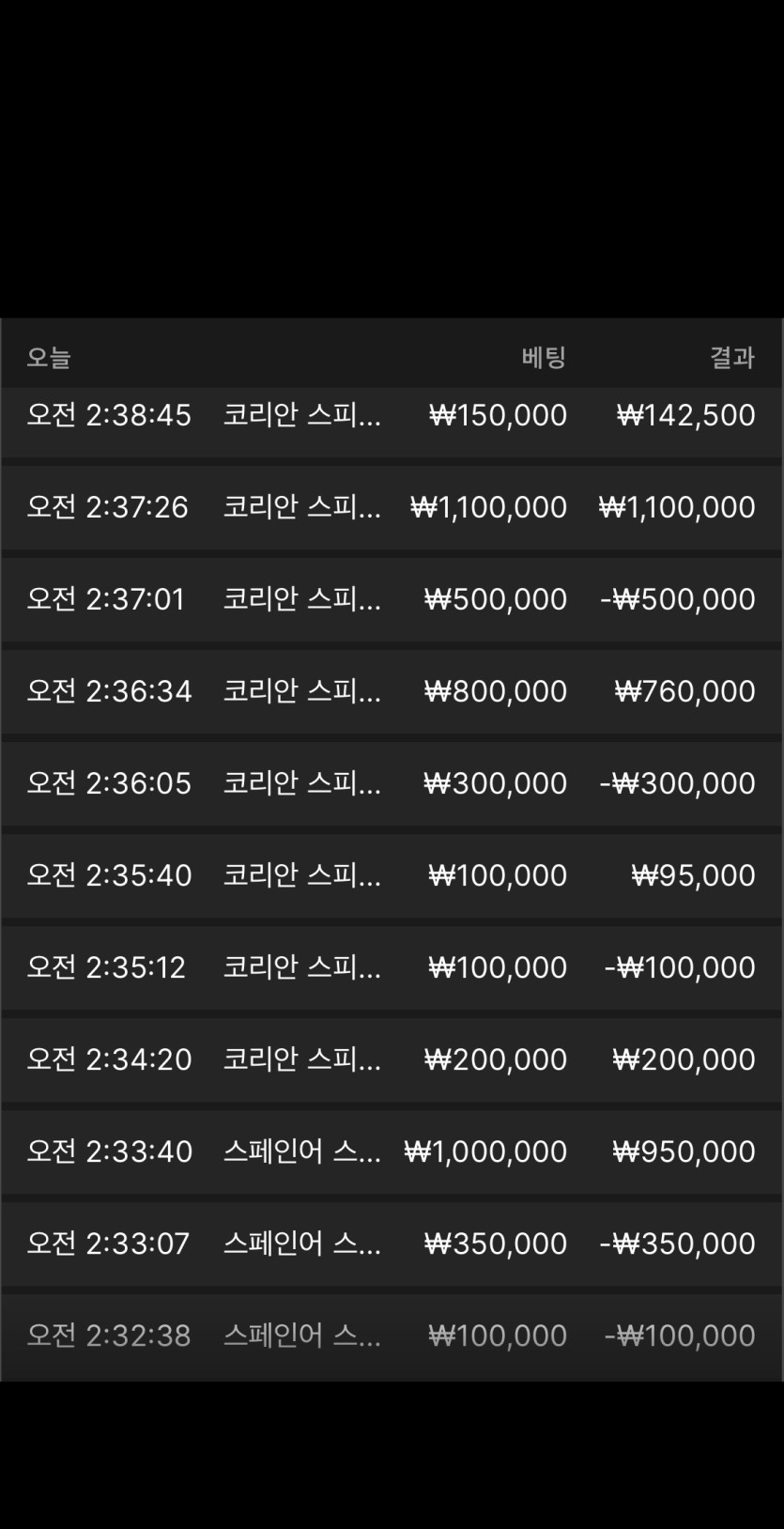784x1529 pixels.
Task: View the 오전 2:35:12 bet details
Action: point(392,967)
